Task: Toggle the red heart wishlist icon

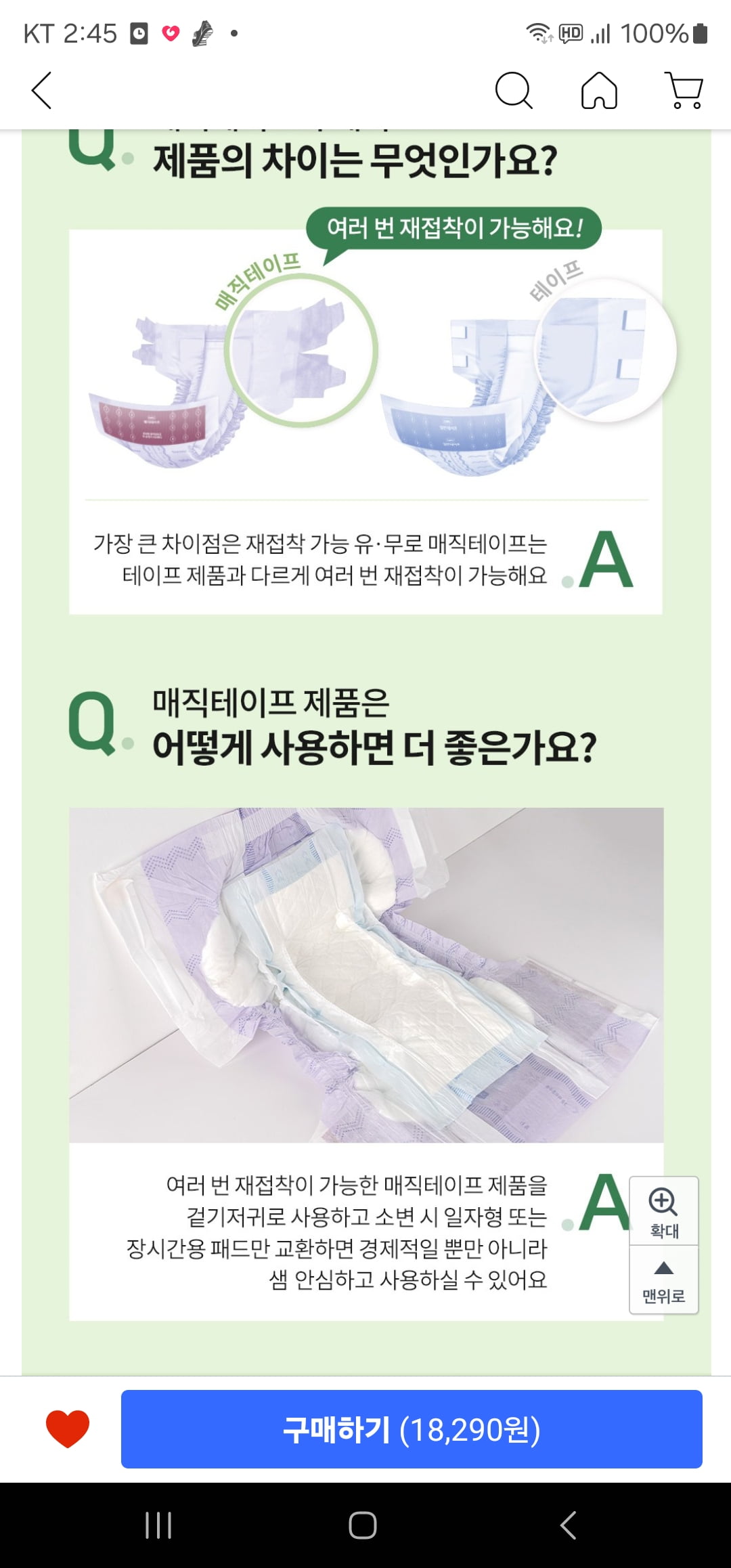Action: click(x=68, y=1429)
